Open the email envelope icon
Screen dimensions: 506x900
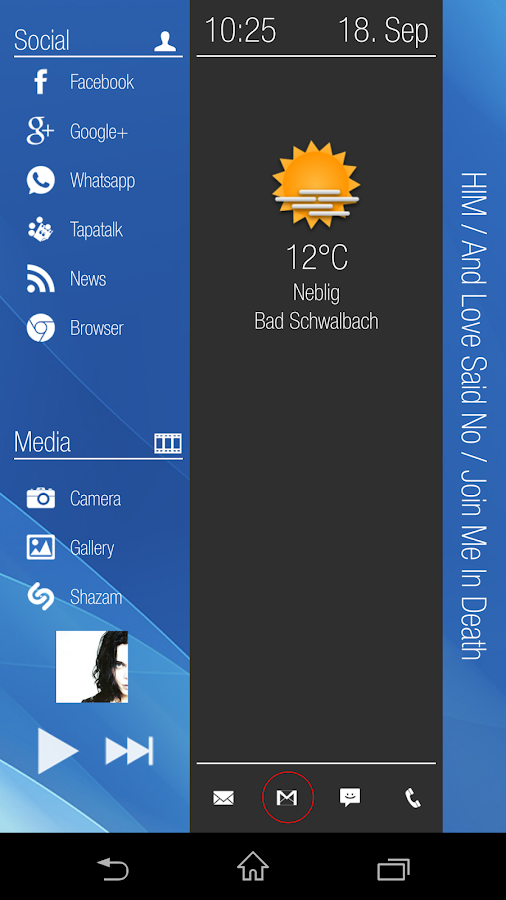223,798
